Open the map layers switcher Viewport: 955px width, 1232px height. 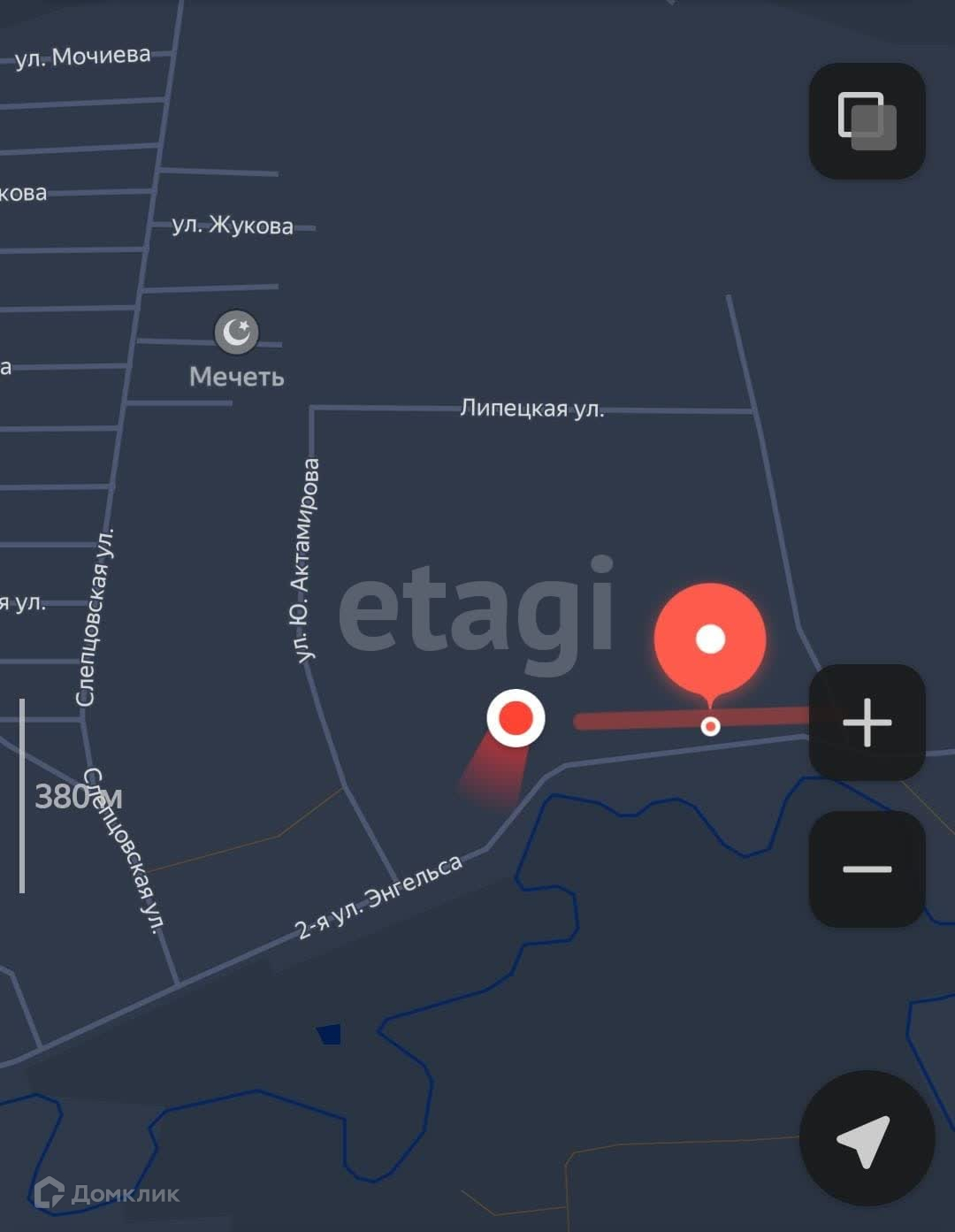[x=867, y=121]
